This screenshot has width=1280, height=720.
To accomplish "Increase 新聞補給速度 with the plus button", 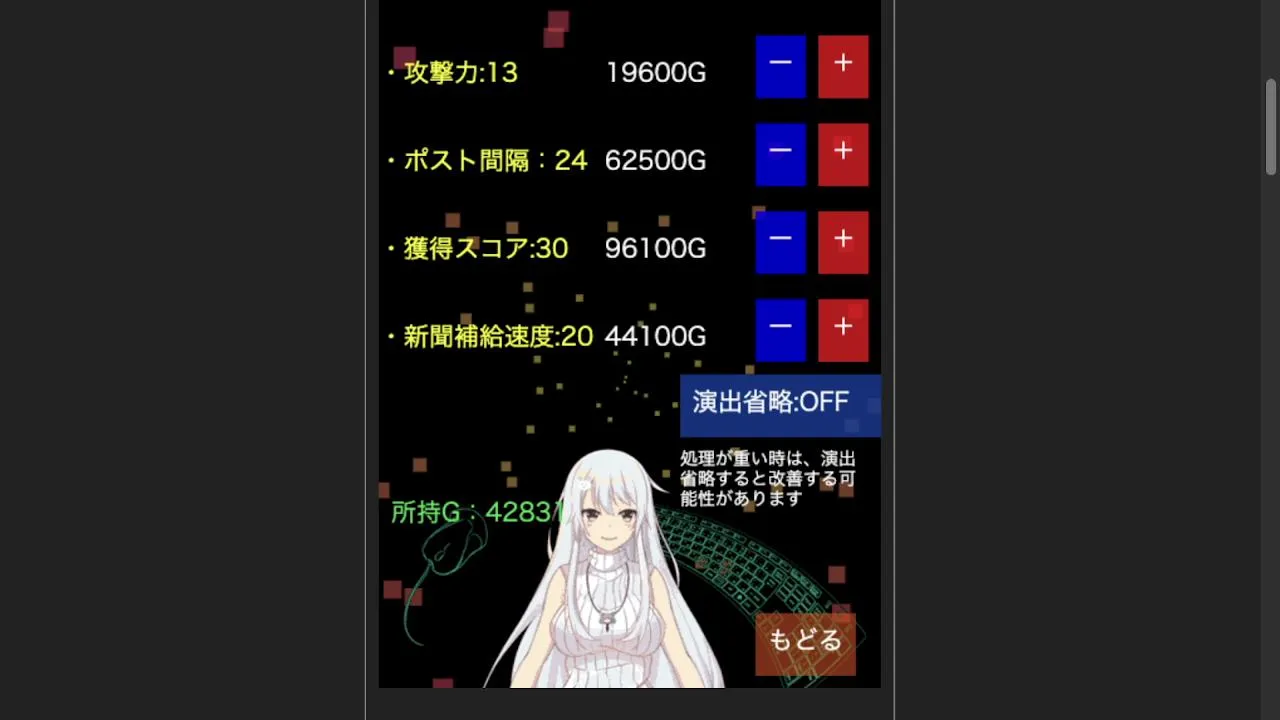I will pos(843,330).
